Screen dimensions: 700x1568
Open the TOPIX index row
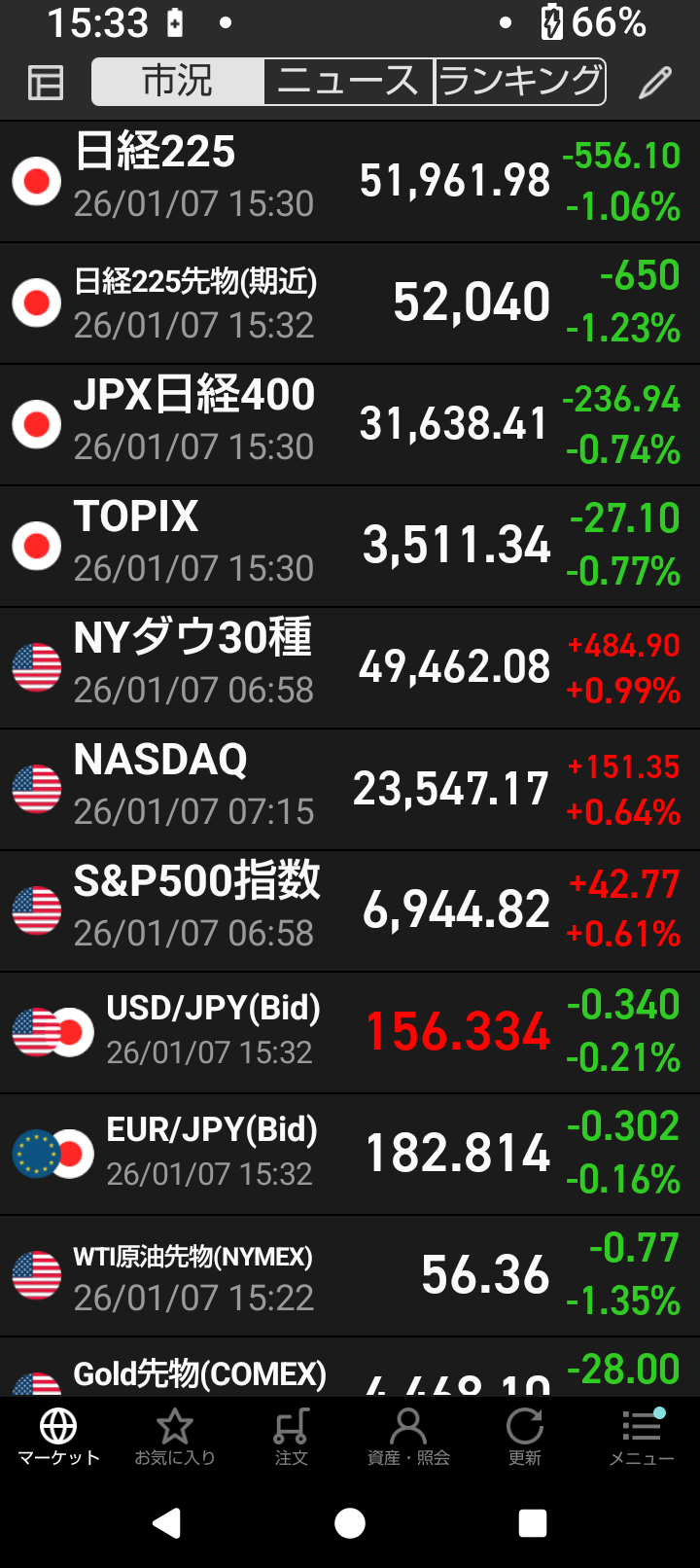point(350,546)
